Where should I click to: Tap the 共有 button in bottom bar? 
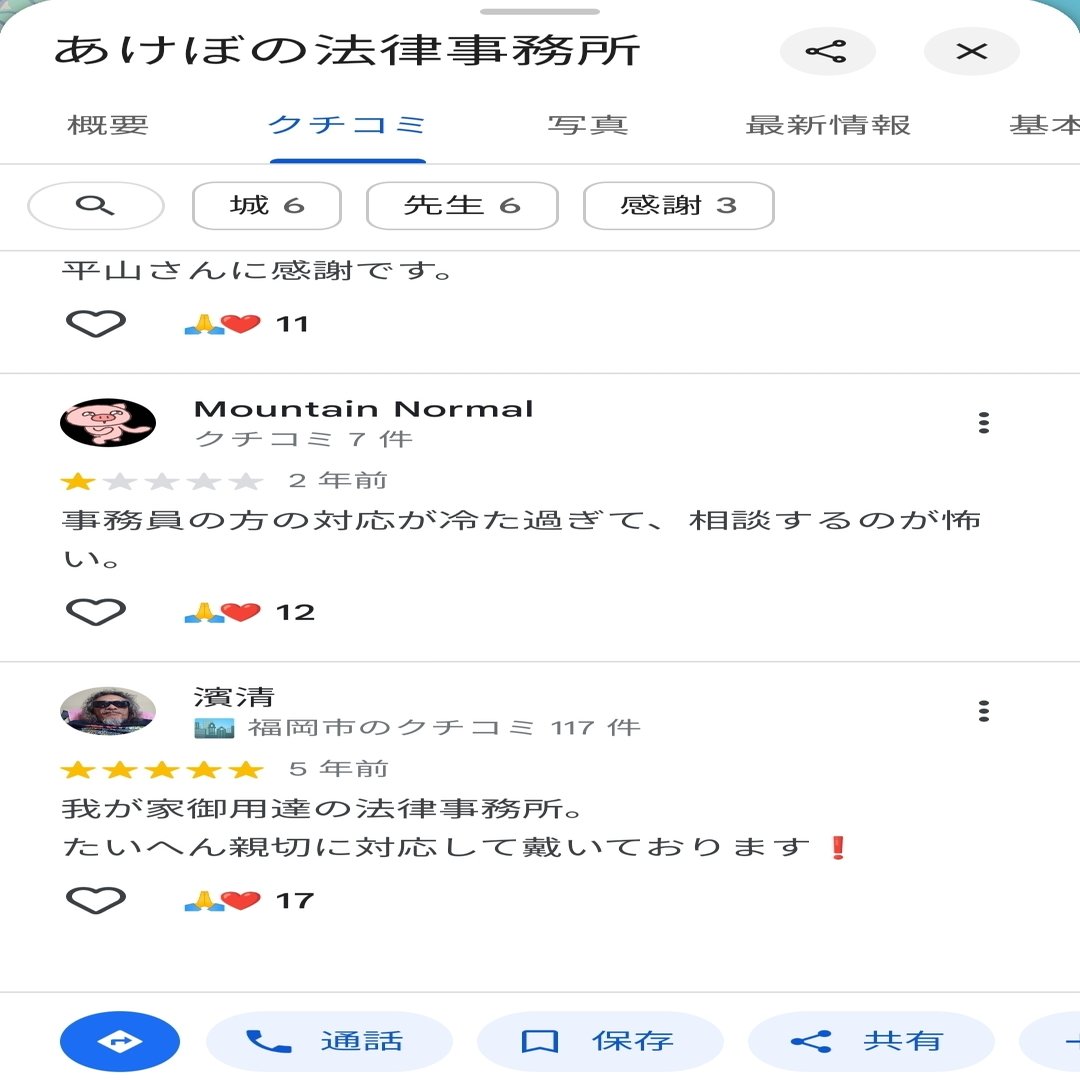[870, 1041]
